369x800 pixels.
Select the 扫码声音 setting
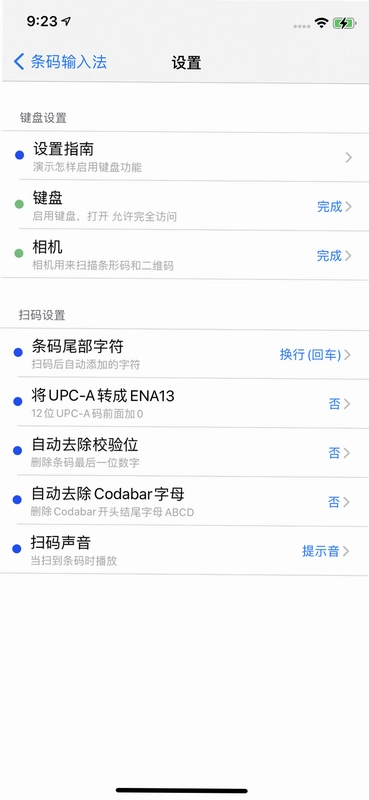click(184, 550)
